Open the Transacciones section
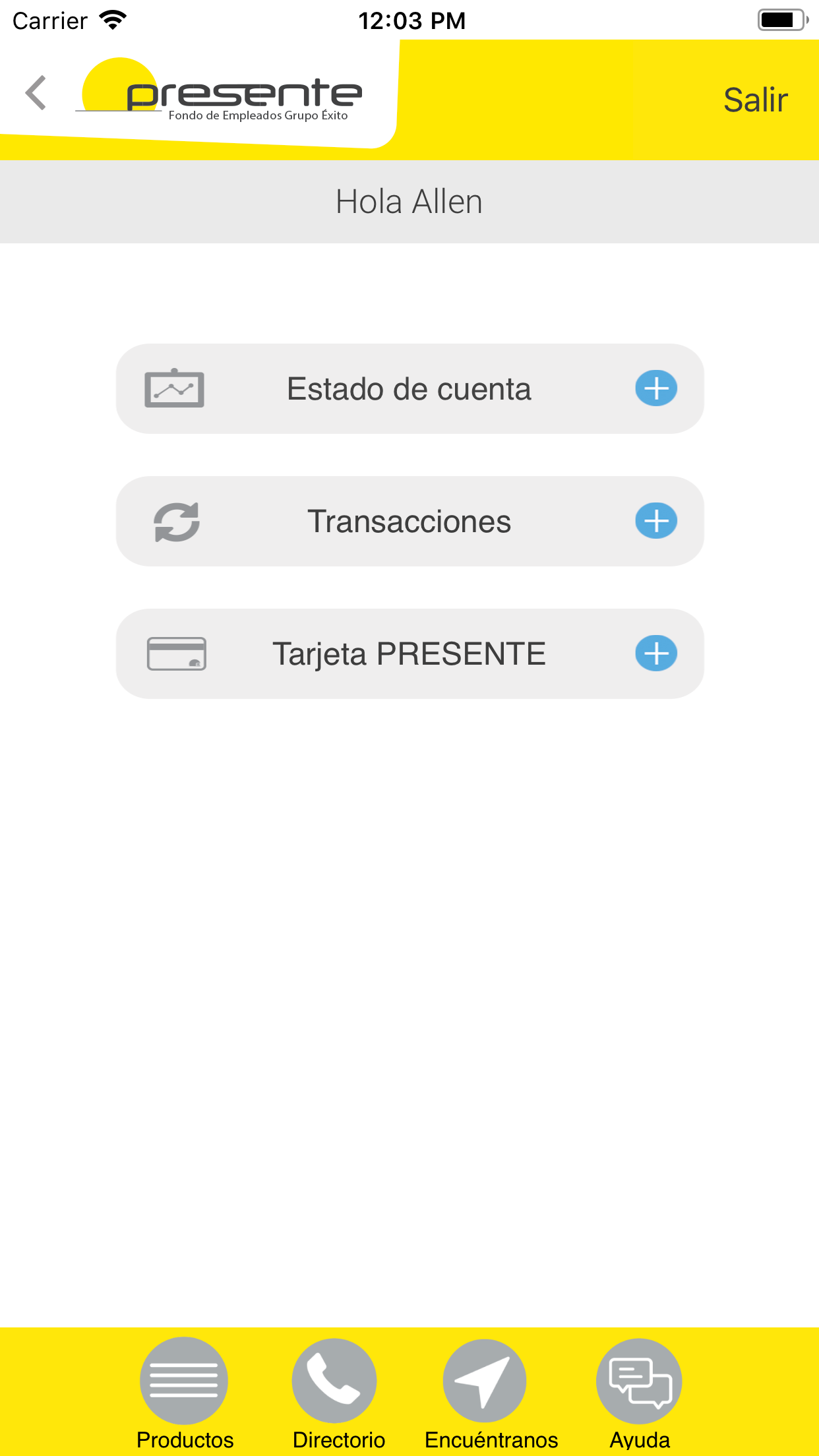819x1456 pixels. (x=409, y=520)
